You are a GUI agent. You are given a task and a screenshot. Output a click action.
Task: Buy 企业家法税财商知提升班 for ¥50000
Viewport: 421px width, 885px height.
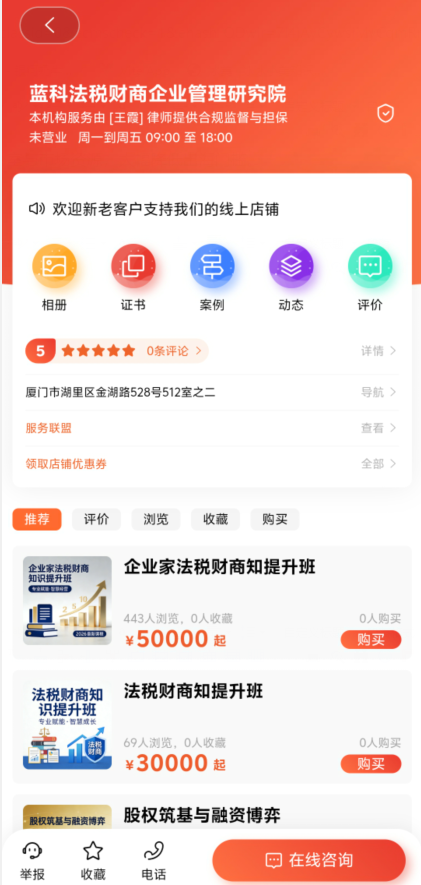coord(371,640)
